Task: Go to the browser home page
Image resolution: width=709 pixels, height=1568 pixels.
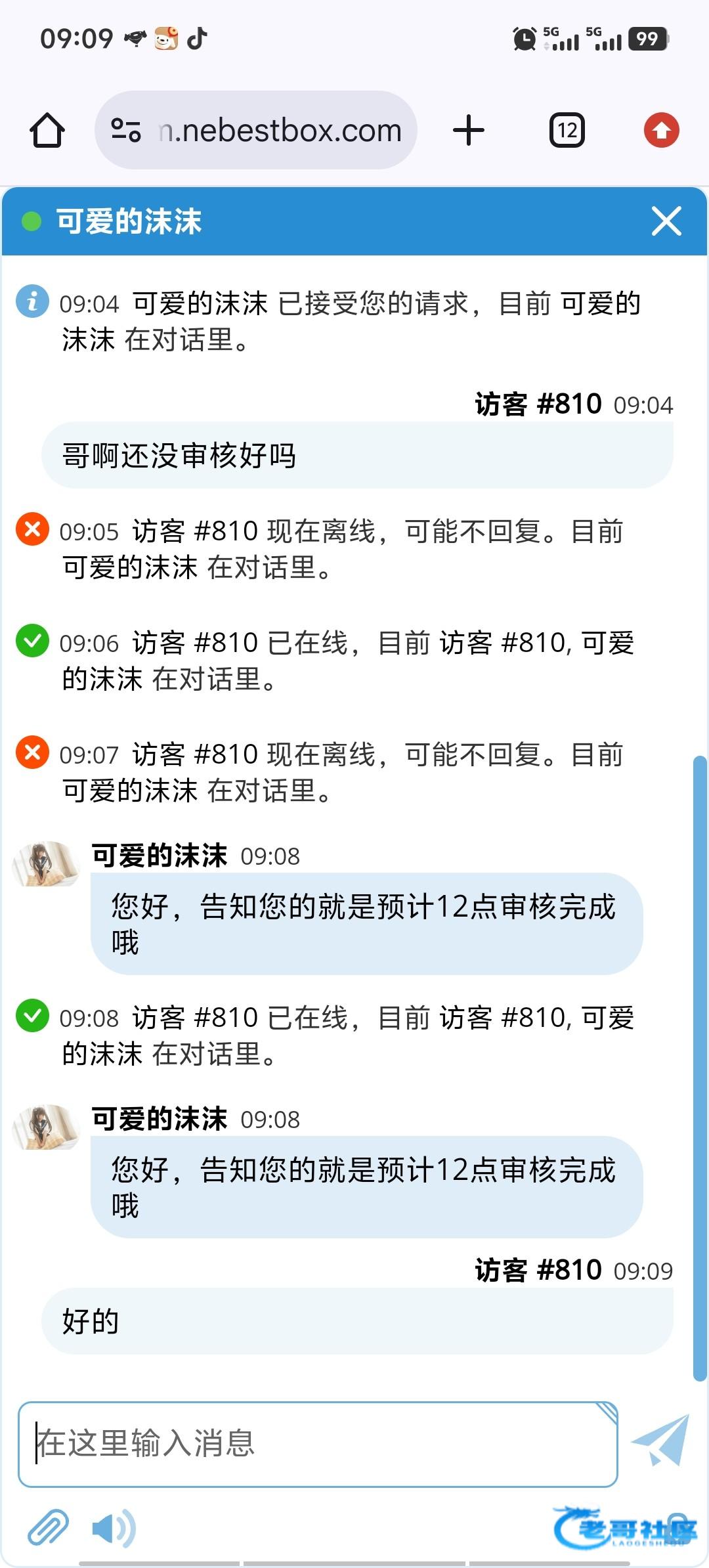Action: (x=47, y=130)
